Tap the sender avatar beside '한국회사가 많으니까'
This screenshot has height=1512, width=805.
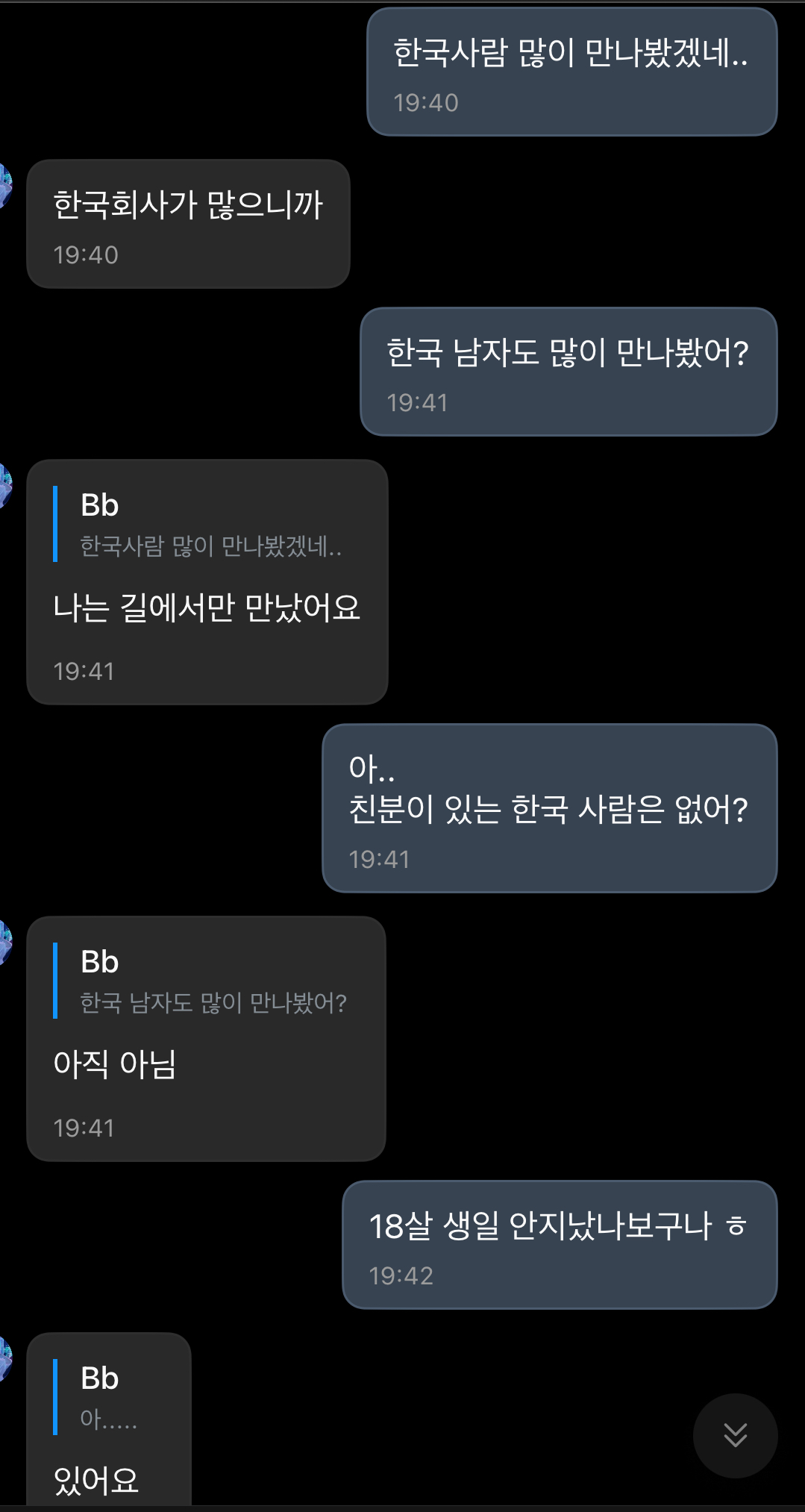click(4, 185)
